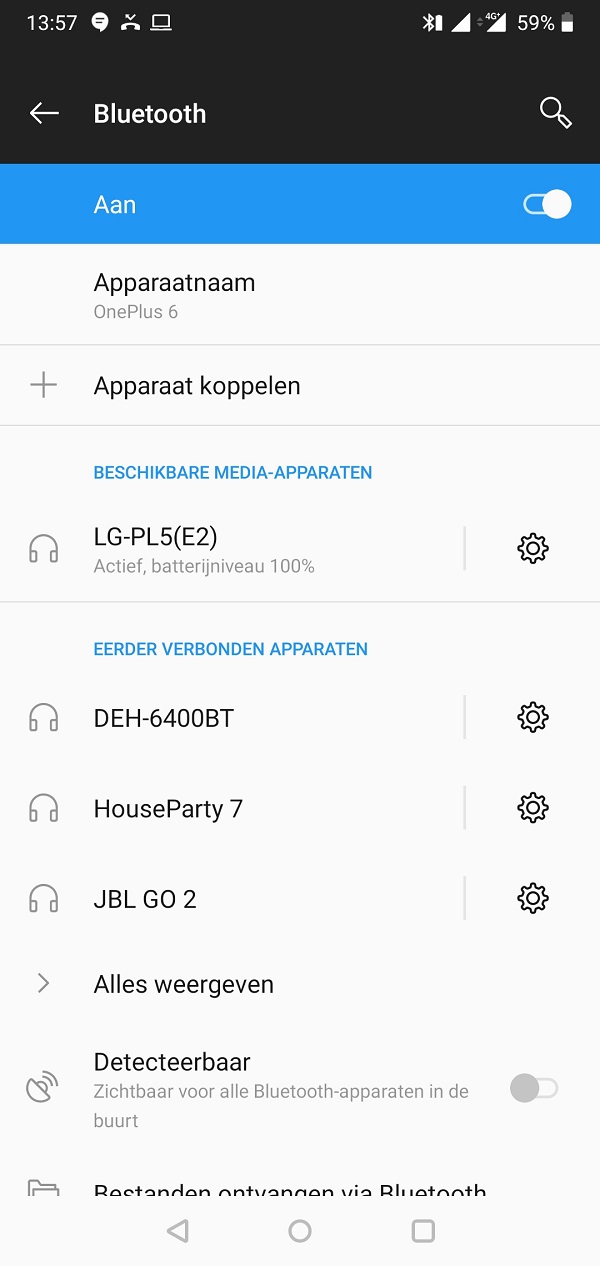Open recent apps from the navigation bar
Screen dimensions: 600x1266
point(423,1231)
